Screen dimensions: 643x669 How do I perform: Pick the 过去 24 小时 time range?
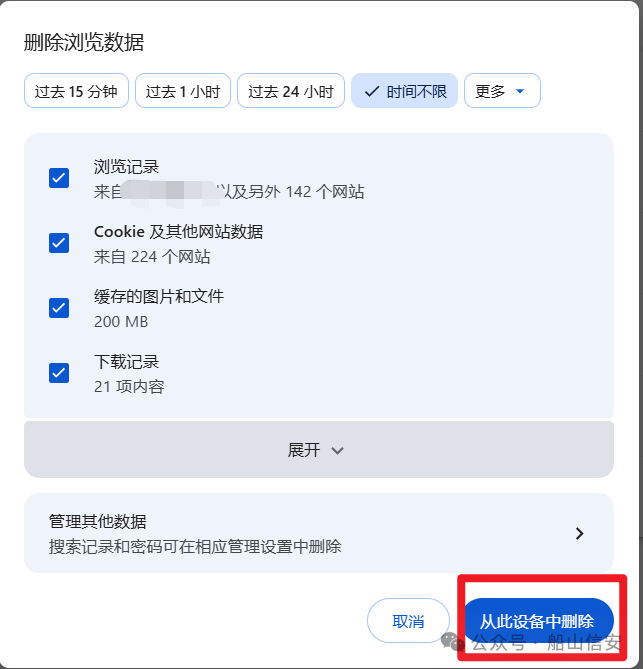(291, 91)
